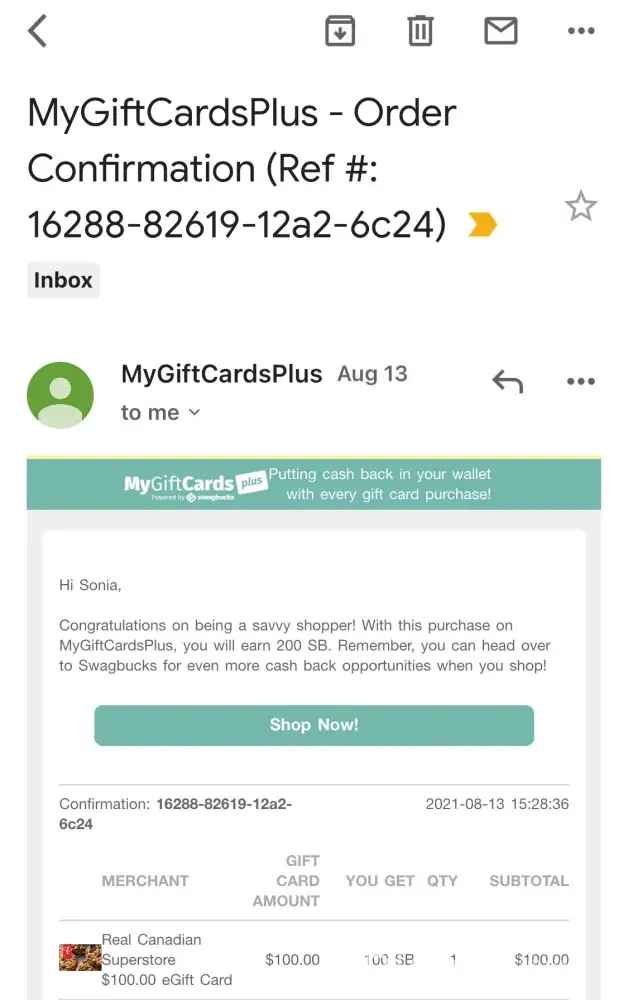628x1000 pixels.
Task: Archive this order confirmation email
Action: (341, 32)
